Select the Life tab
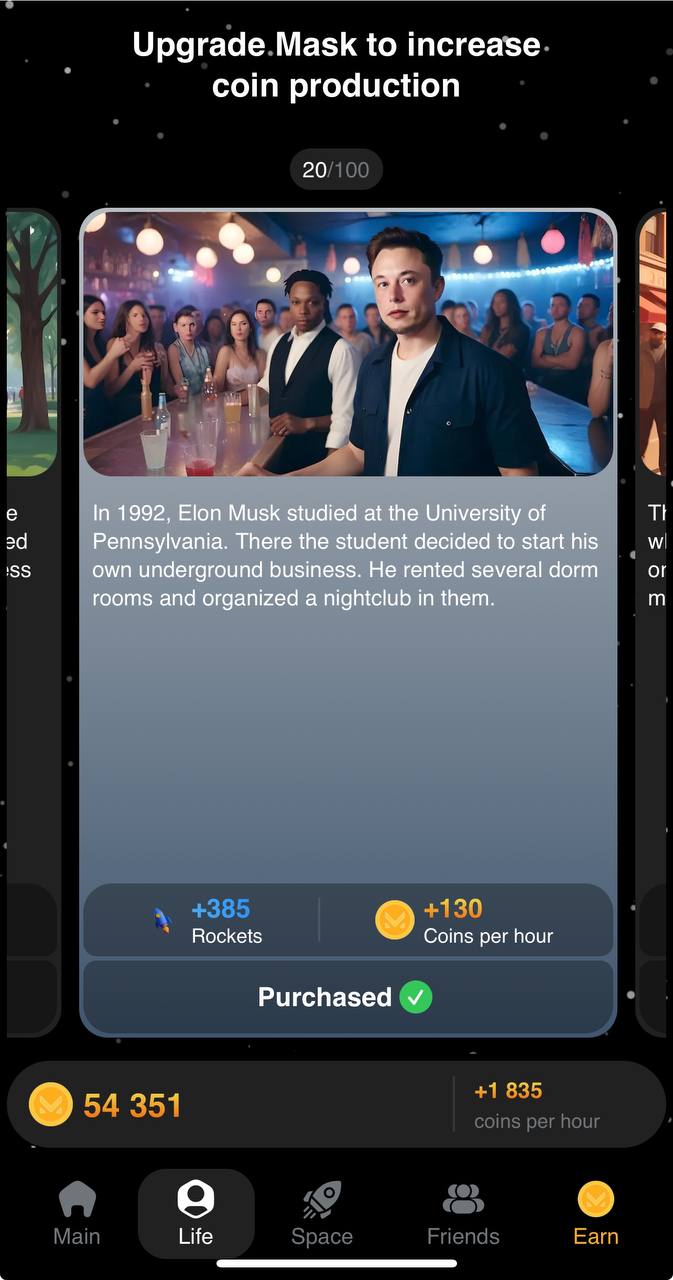 pyautogui.click(x=196, y=1213)
